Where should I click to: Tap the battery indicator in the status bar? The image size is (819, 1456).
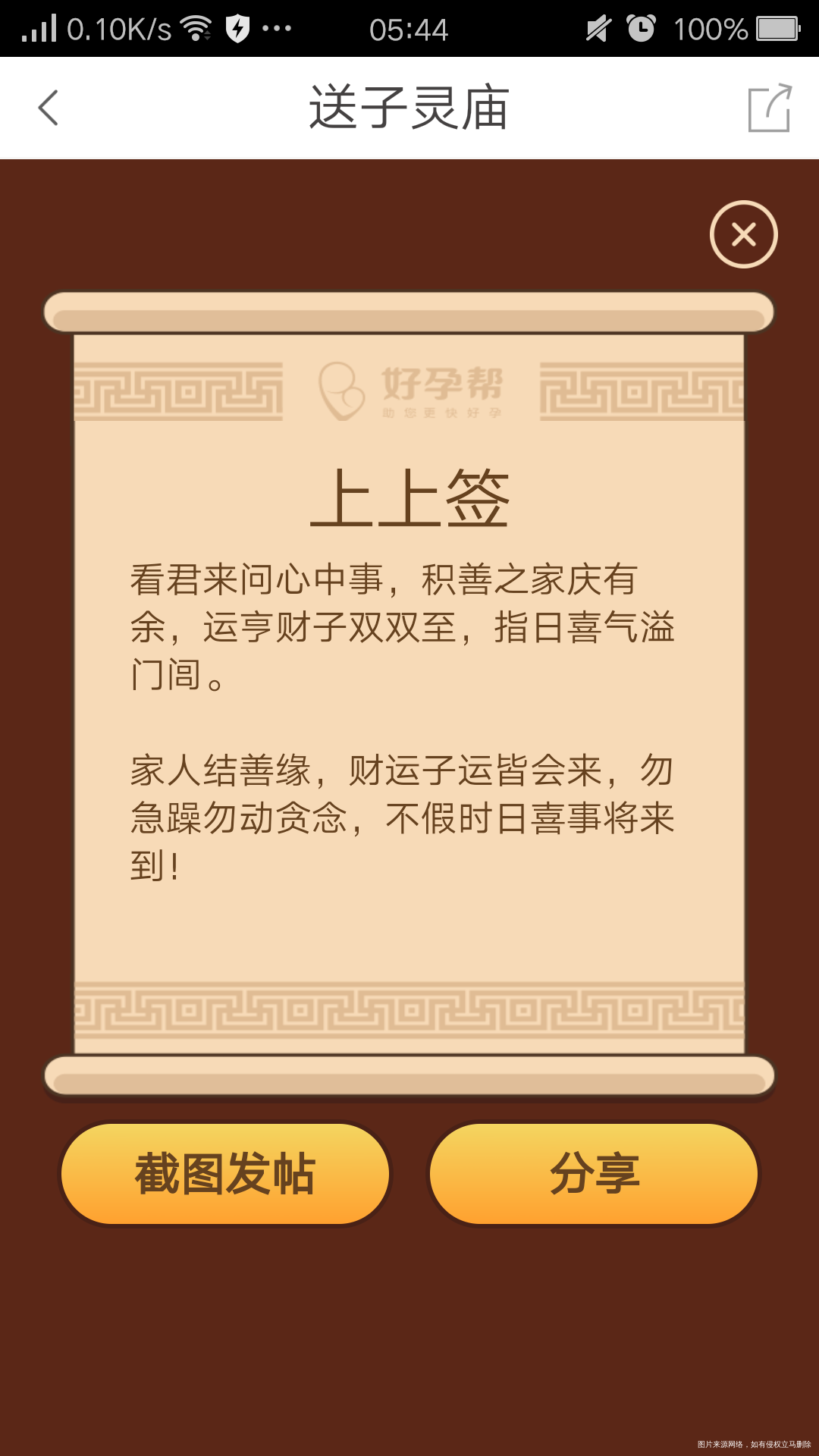point(775,27)
